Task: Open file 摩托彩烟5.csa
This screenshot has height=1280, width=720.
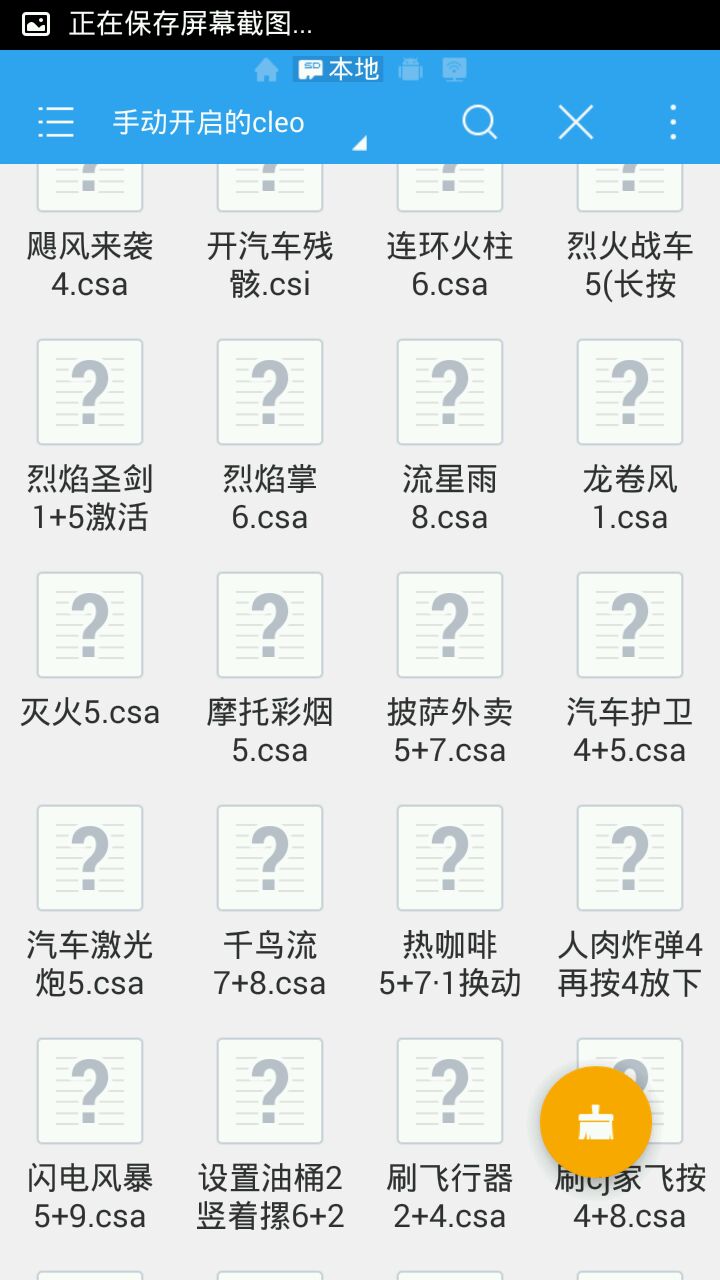Action: 270,625
